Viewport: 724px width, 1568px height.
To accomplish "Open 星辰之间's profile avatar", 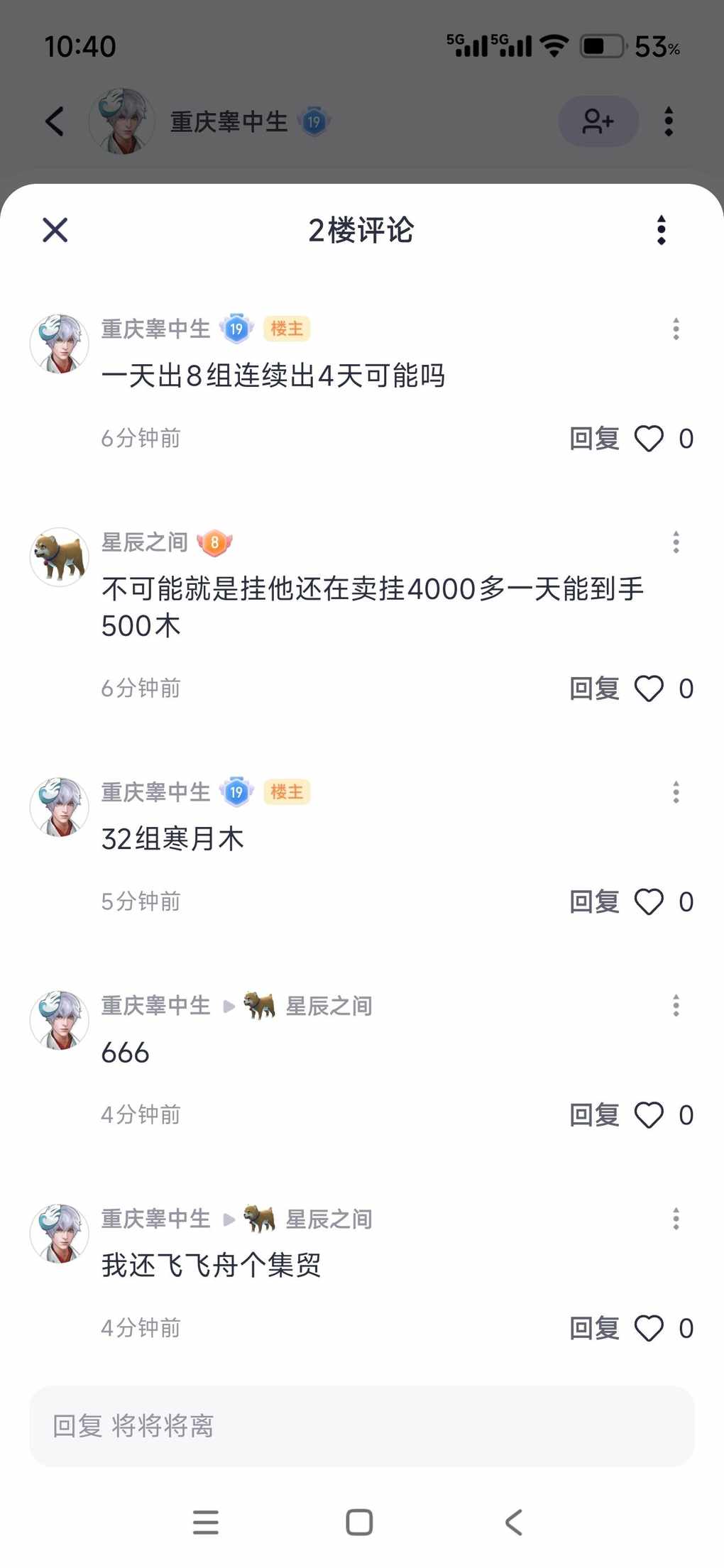I will pyautogui.click(x=59, y=557).
